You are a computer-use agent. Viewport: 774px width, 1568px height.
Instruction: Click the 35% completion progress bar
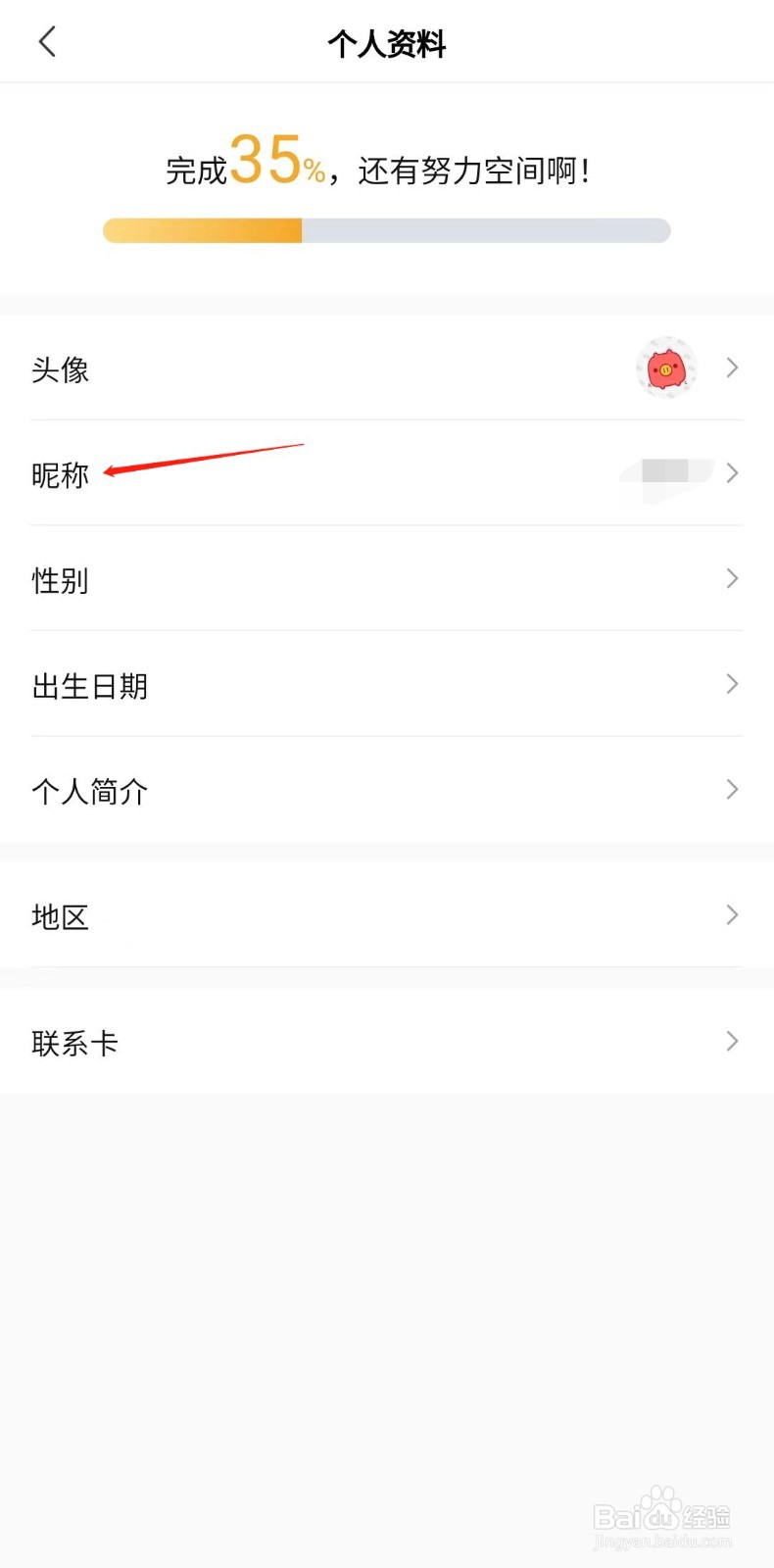(x=386, y=230)
